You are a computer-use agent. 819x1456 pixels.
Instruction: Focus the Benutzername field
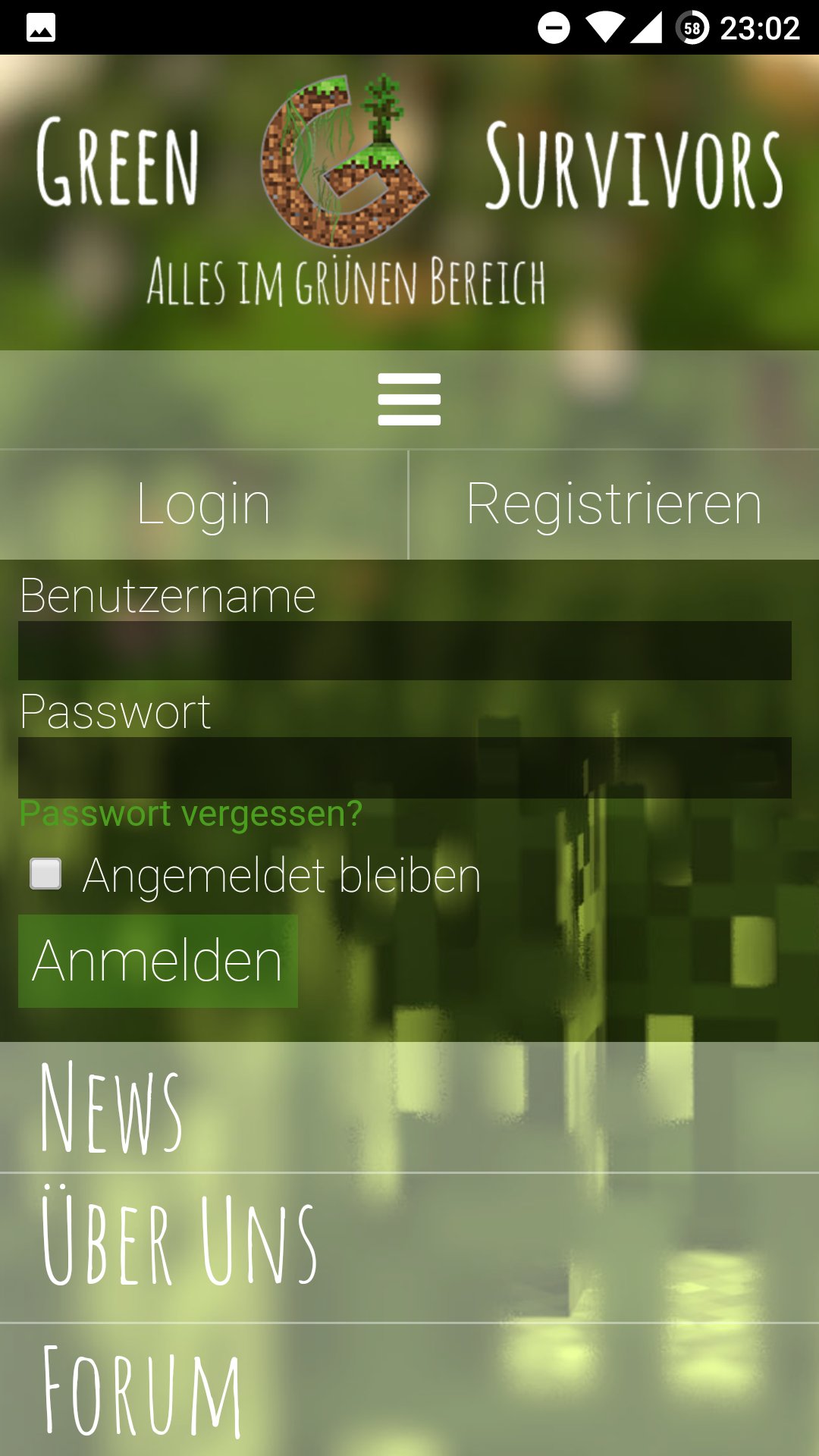pos(405,651)
